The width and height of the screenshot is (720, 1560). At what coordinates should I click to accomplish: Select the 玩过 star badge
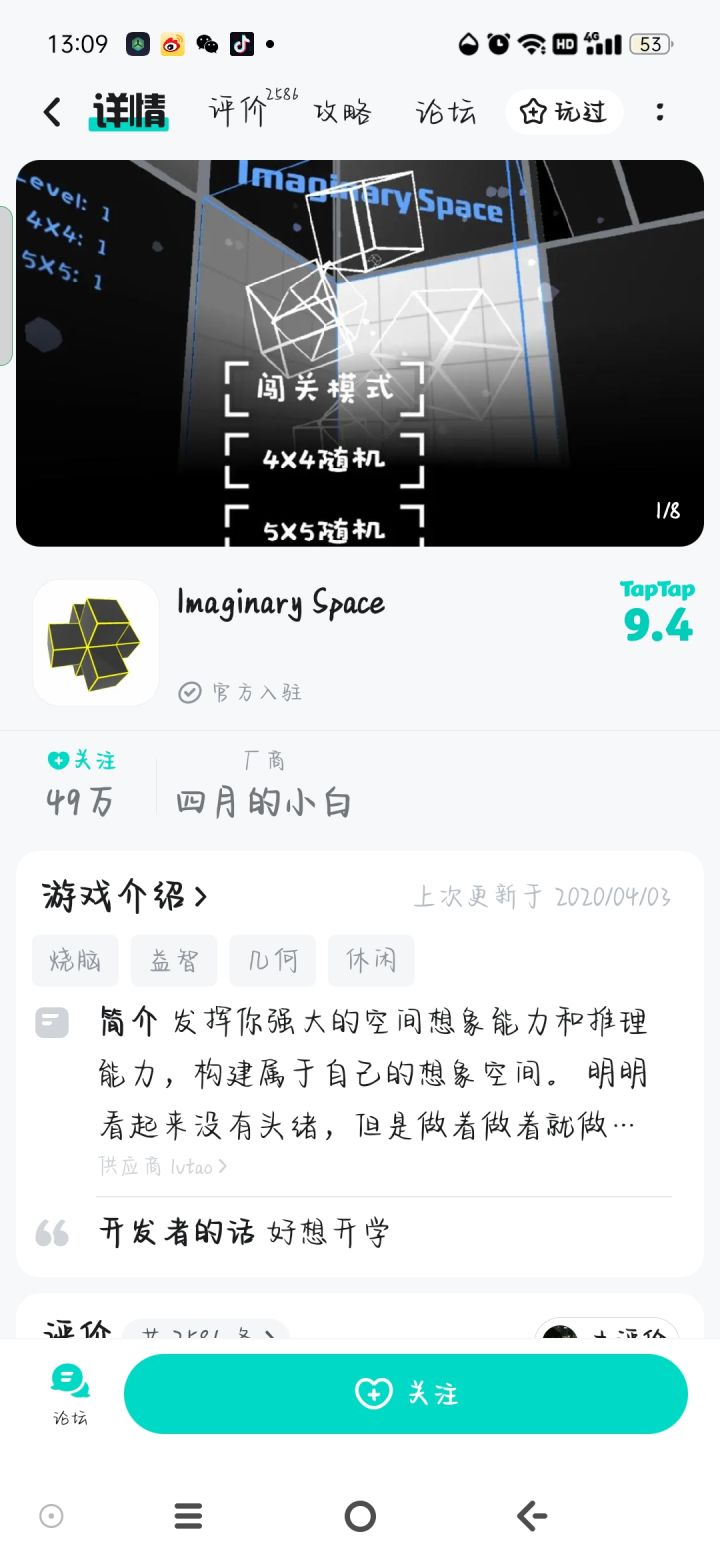pyautogui.click(x=564, y=112)
